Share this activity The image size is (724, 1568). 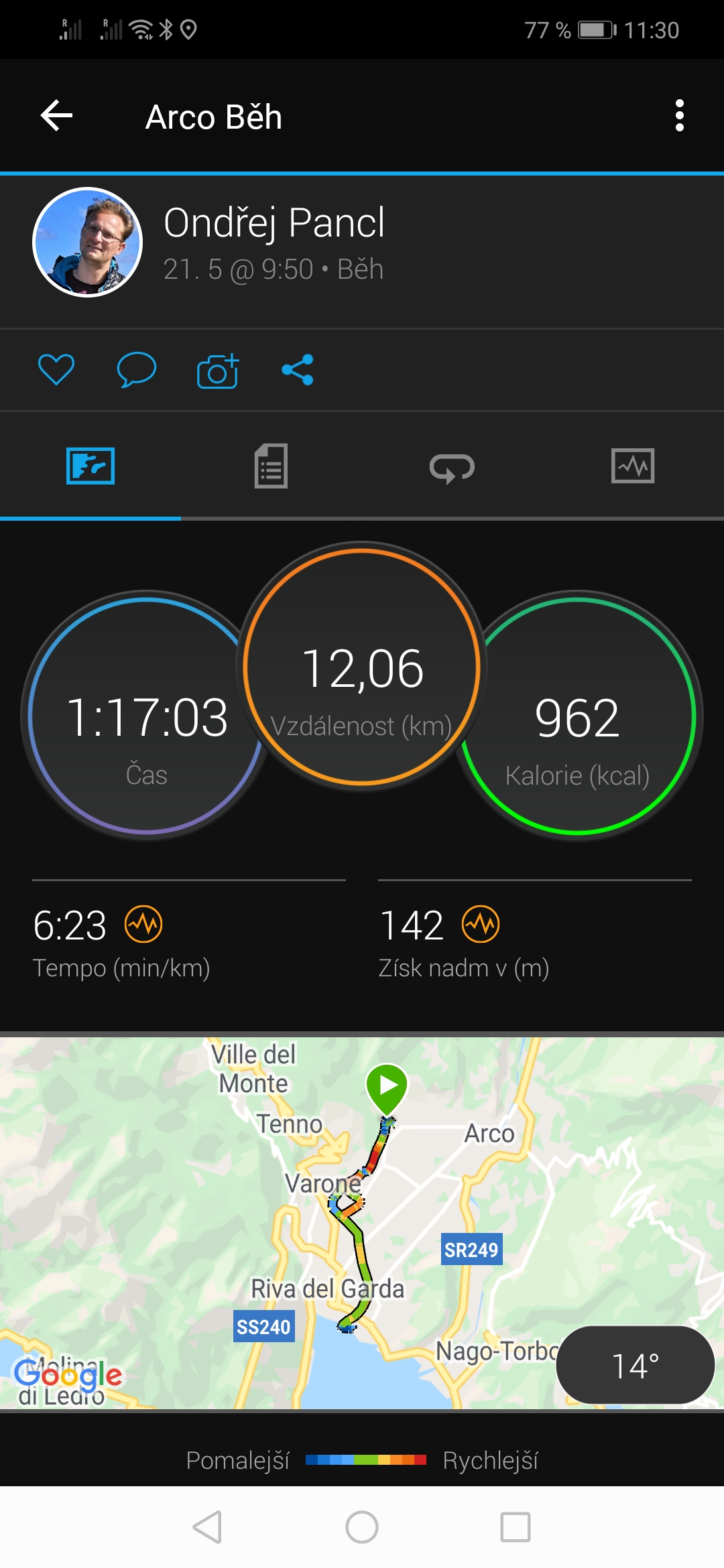click(298, 370)
